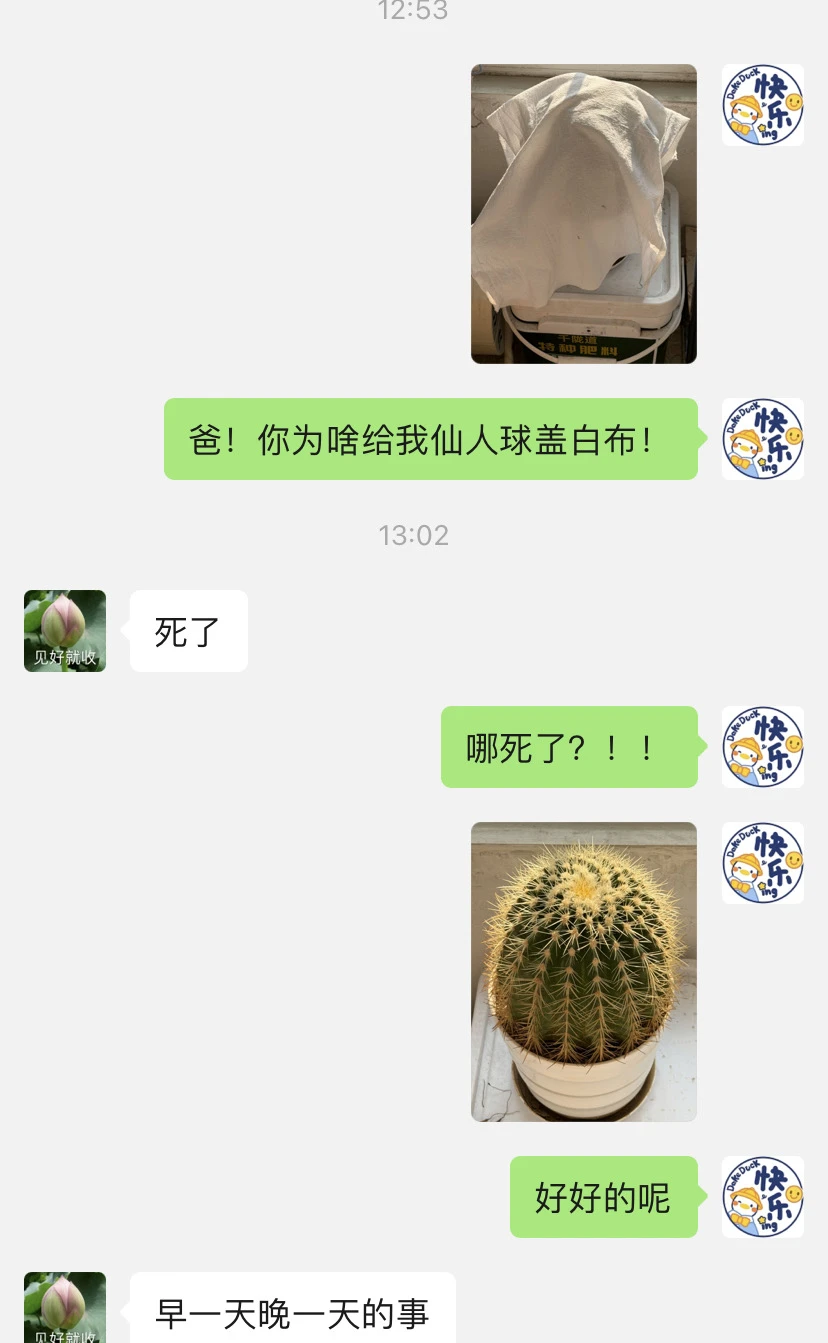Select the 死了 message bubble
This screenshot has height=1343, width=828.
pos(188,630)
